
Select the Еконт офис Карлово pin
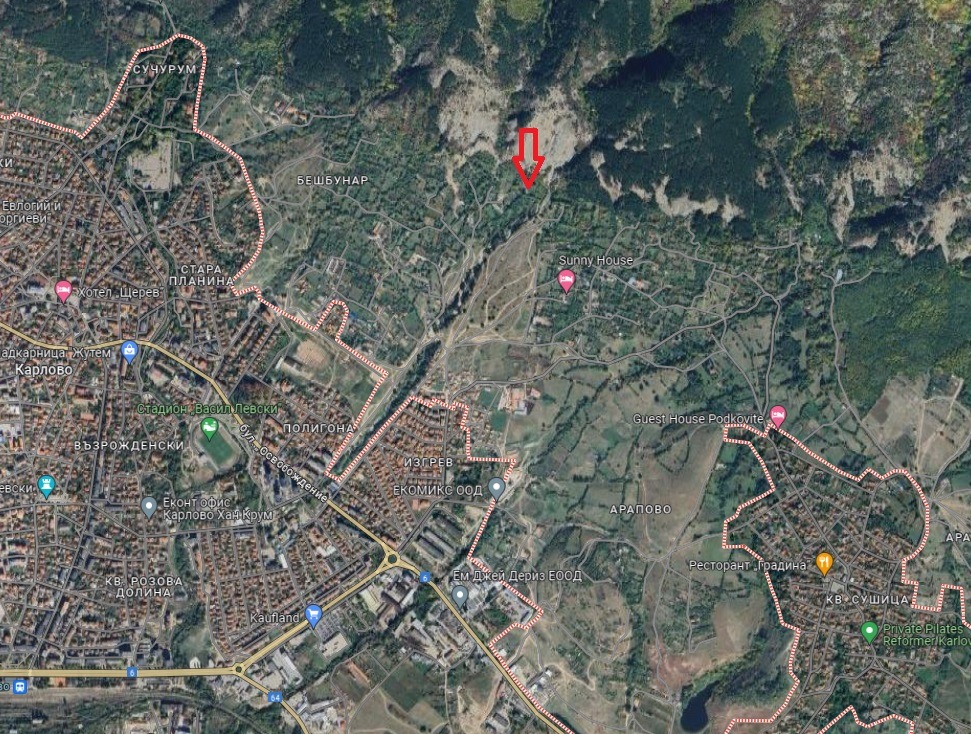[149, 506]
